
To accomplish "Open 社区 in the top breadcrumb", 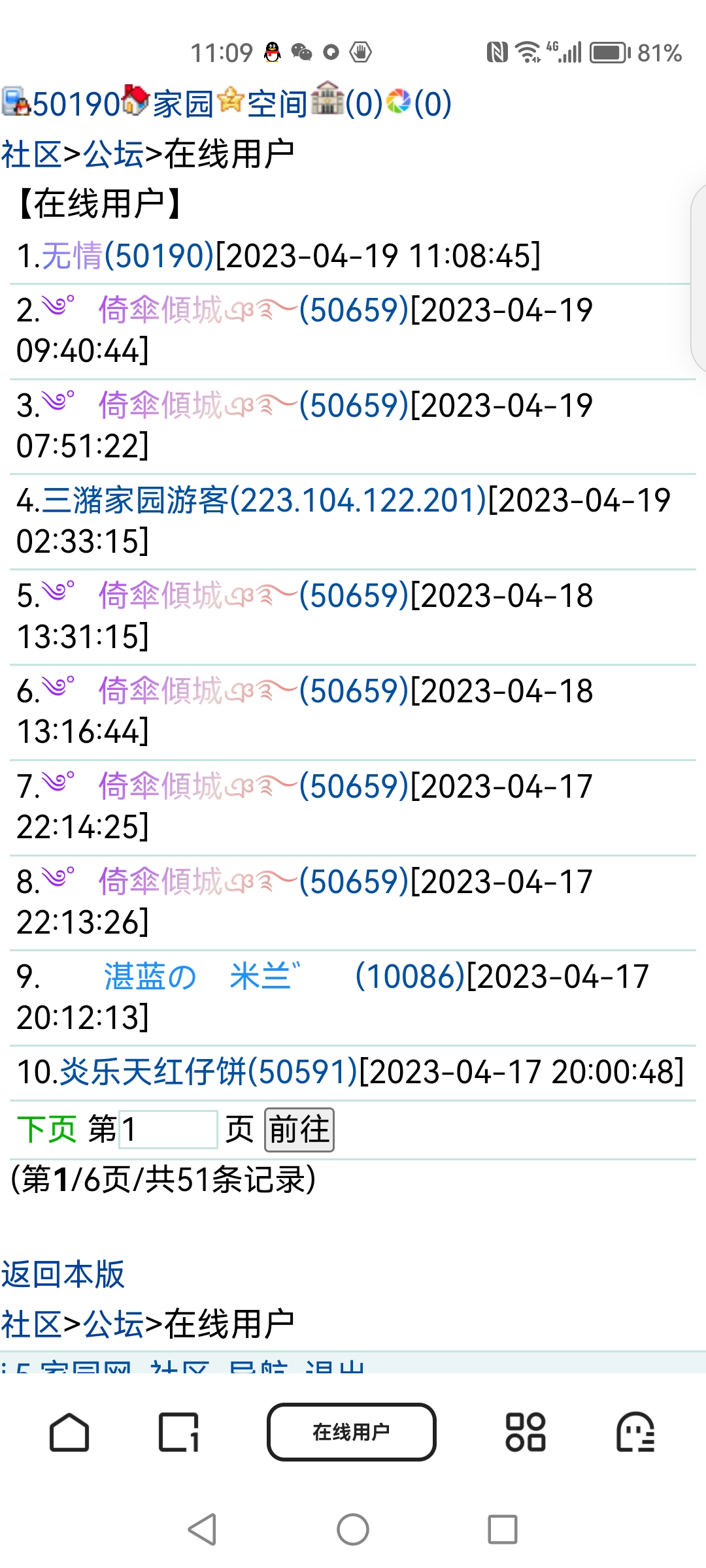I will click(x=31, y=155).
